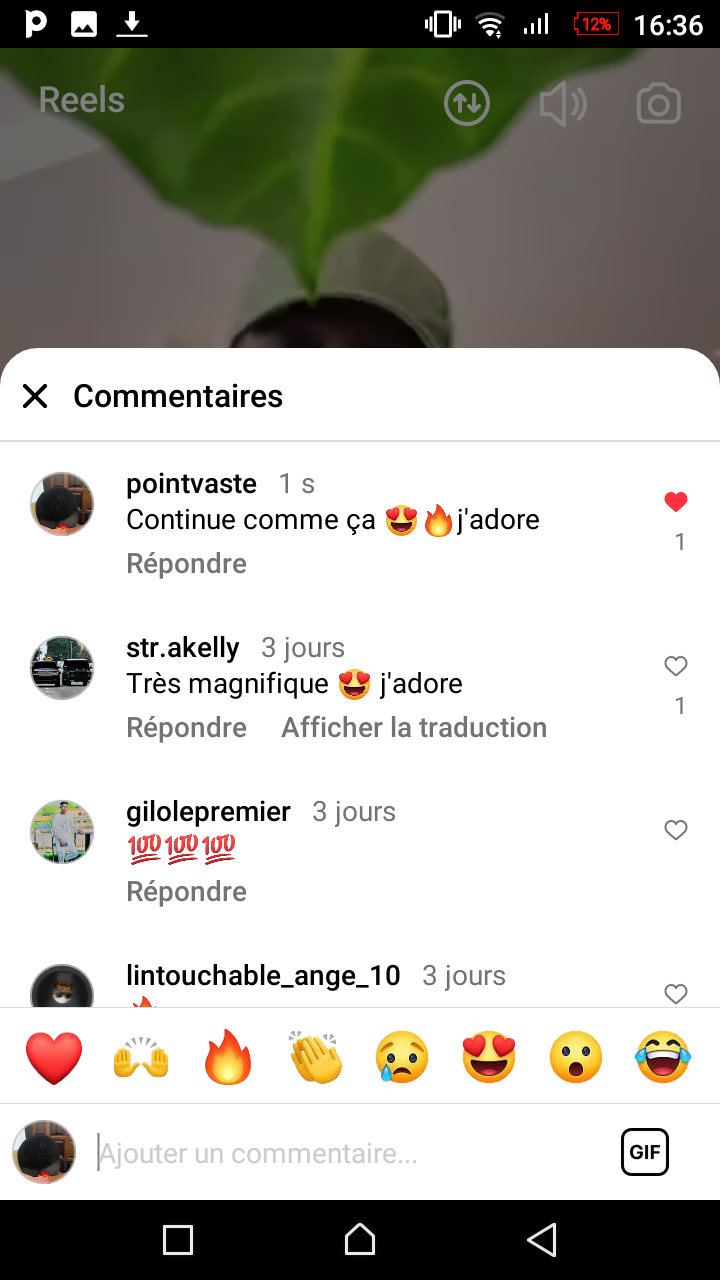Like gilolepremier's comment
Image resolution: width=720 pixels, height=1280 pixels.
[x=676, y=830]
